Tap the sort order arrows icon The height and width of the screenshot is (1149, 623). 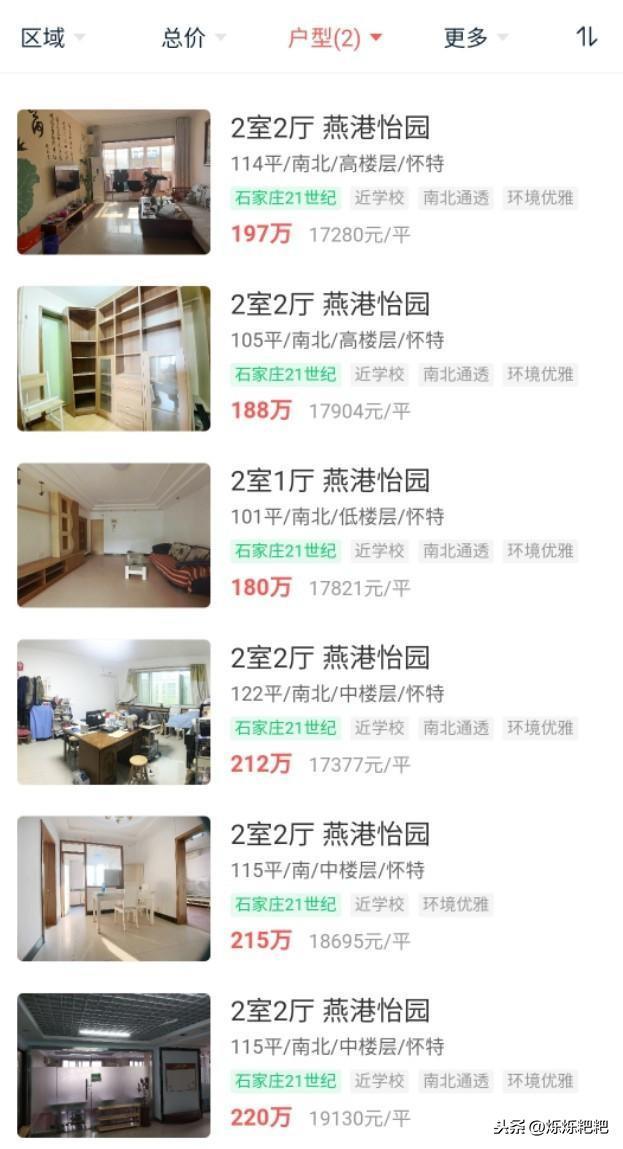(x=587, y=37)
